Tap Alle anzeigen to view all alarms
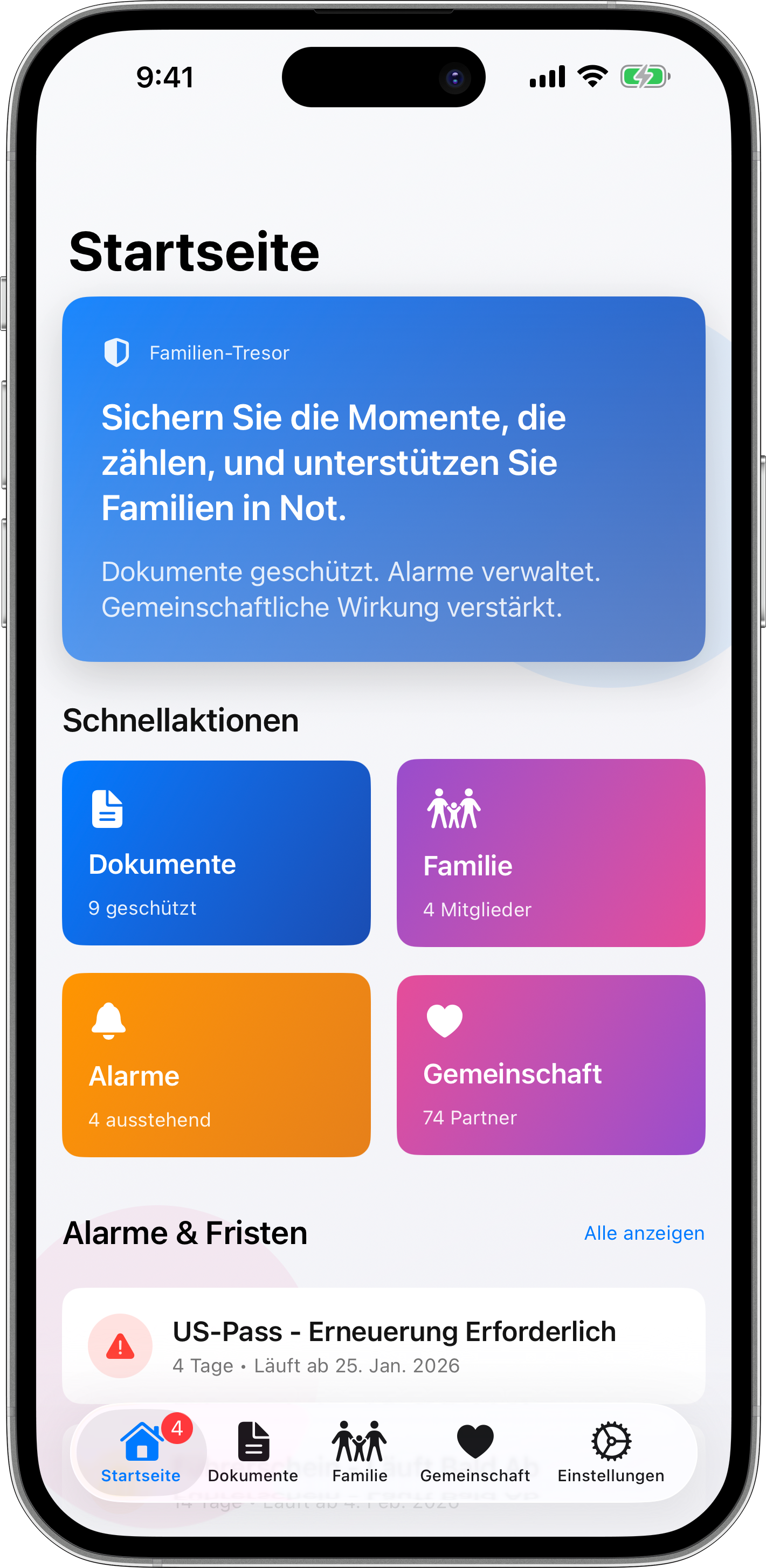Screen dimensions: 766x1568 click(645, 1233)
